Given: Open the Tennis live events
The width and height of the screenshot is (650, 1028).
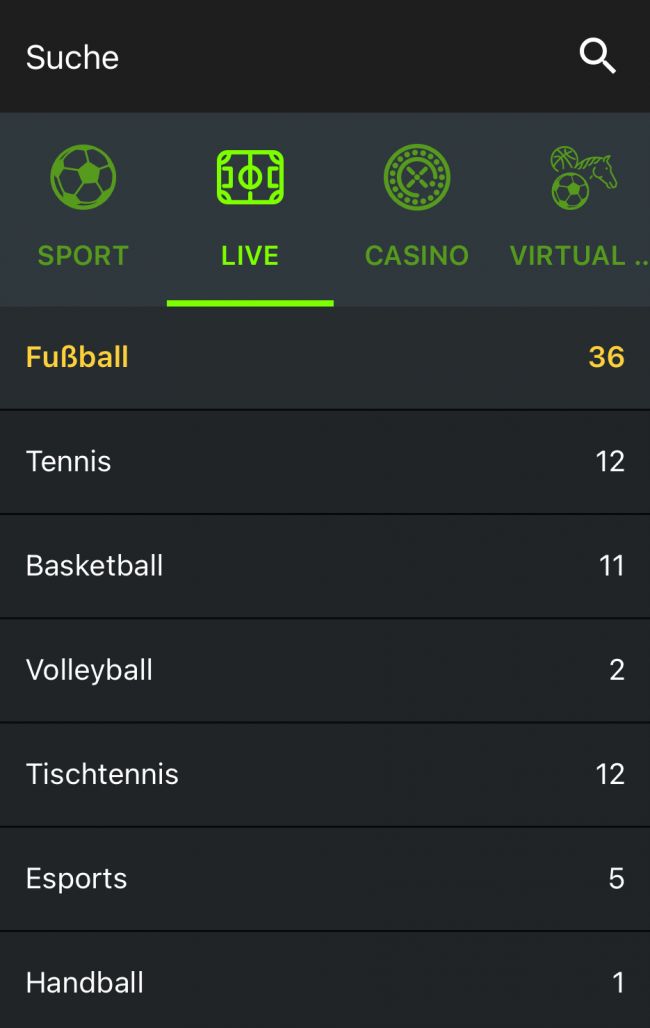Looking at the screenshot, I should (324, 462).
